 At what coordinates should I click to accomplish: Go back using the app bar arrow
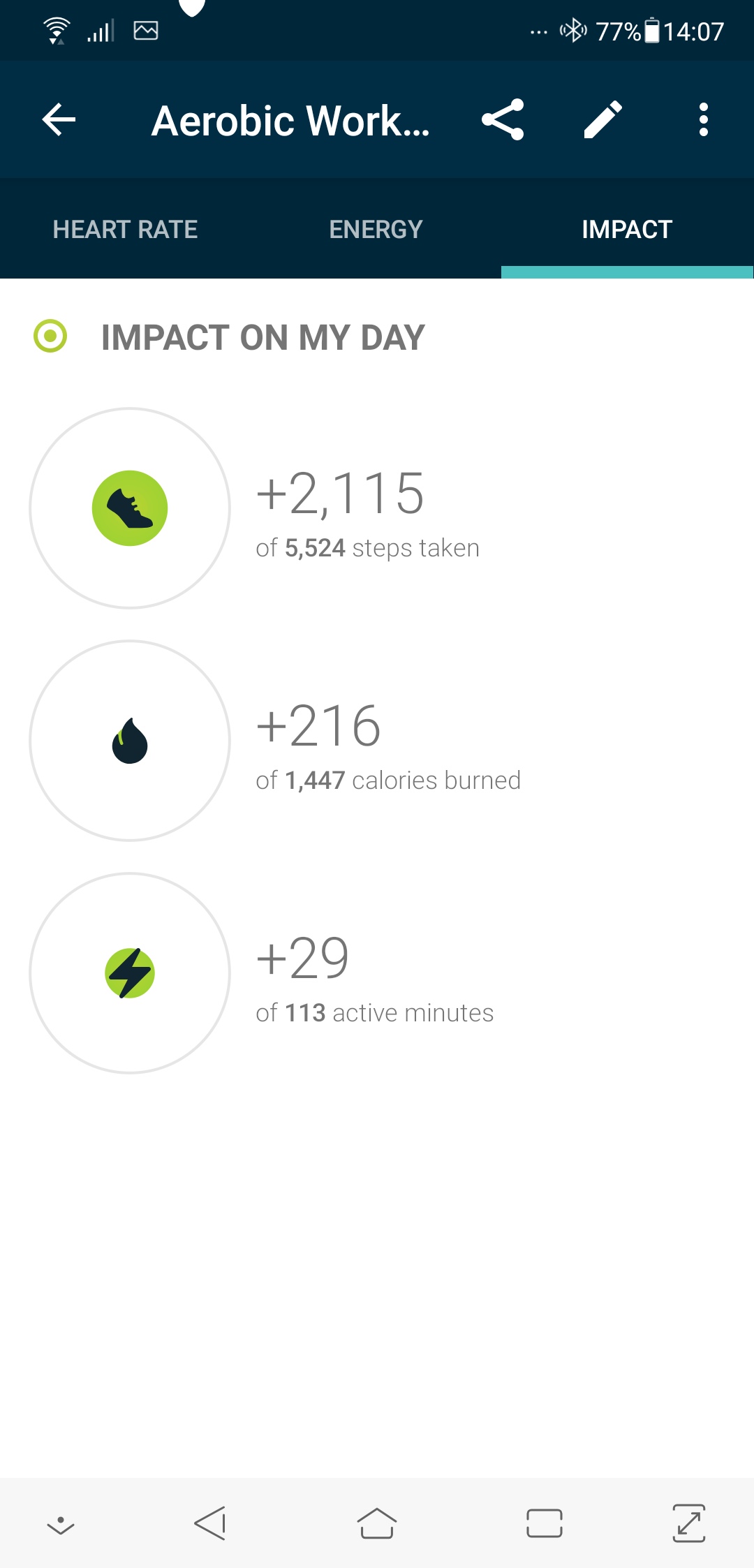pyautogui.click(x=59, y=120)
